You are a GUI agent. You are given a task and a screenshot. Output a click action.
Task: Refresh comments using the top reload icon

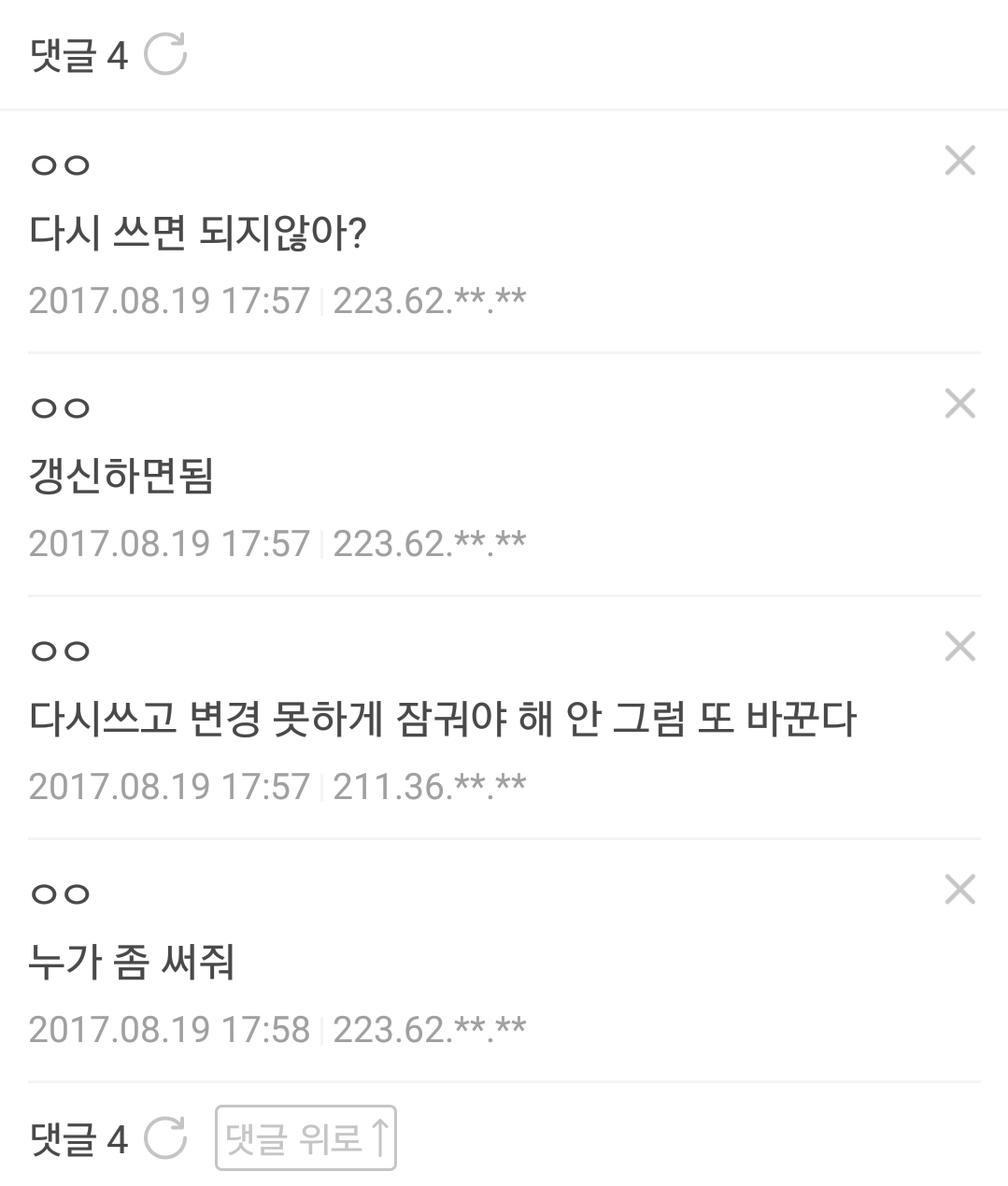click(165, 54)
